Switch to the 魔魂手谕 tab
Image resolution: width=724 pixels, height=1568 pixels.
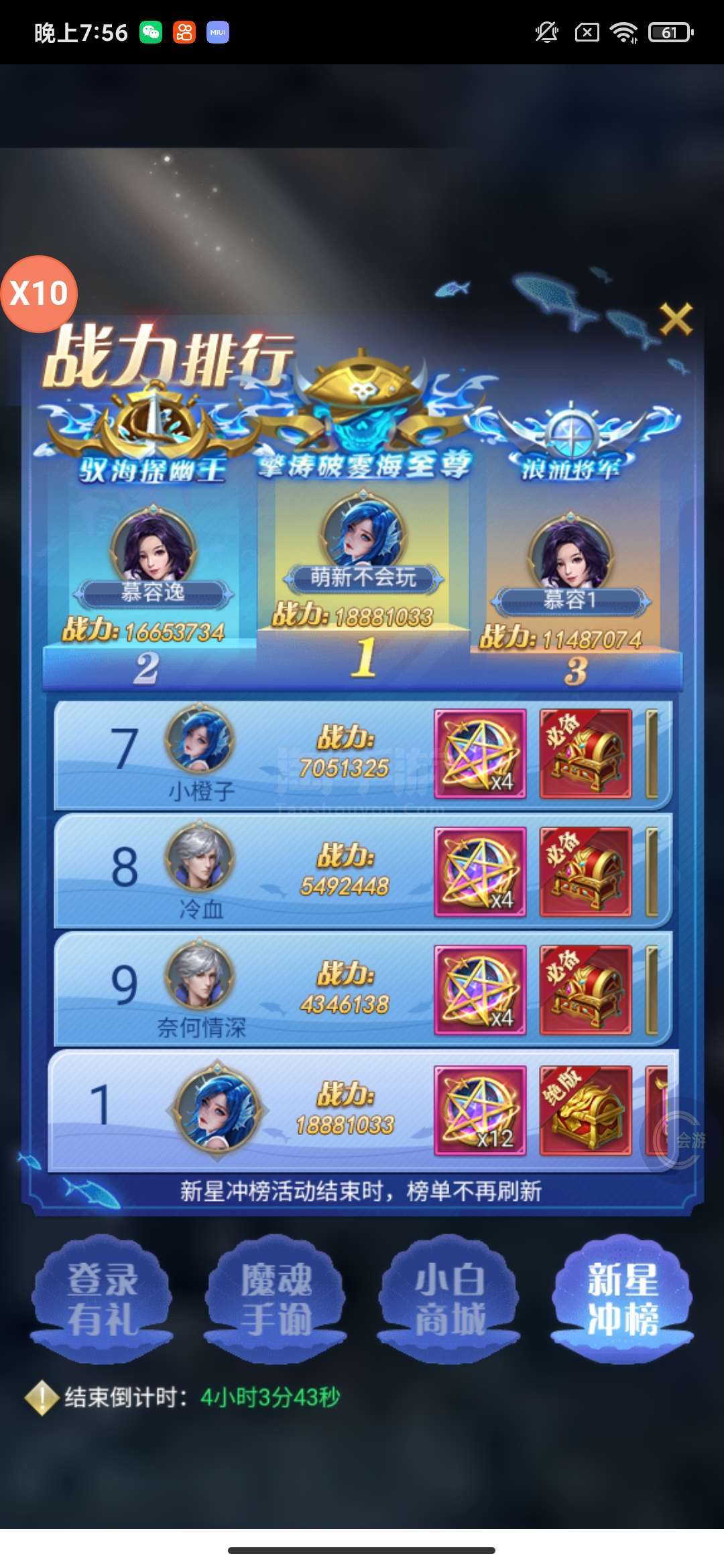coord(276,1299)
